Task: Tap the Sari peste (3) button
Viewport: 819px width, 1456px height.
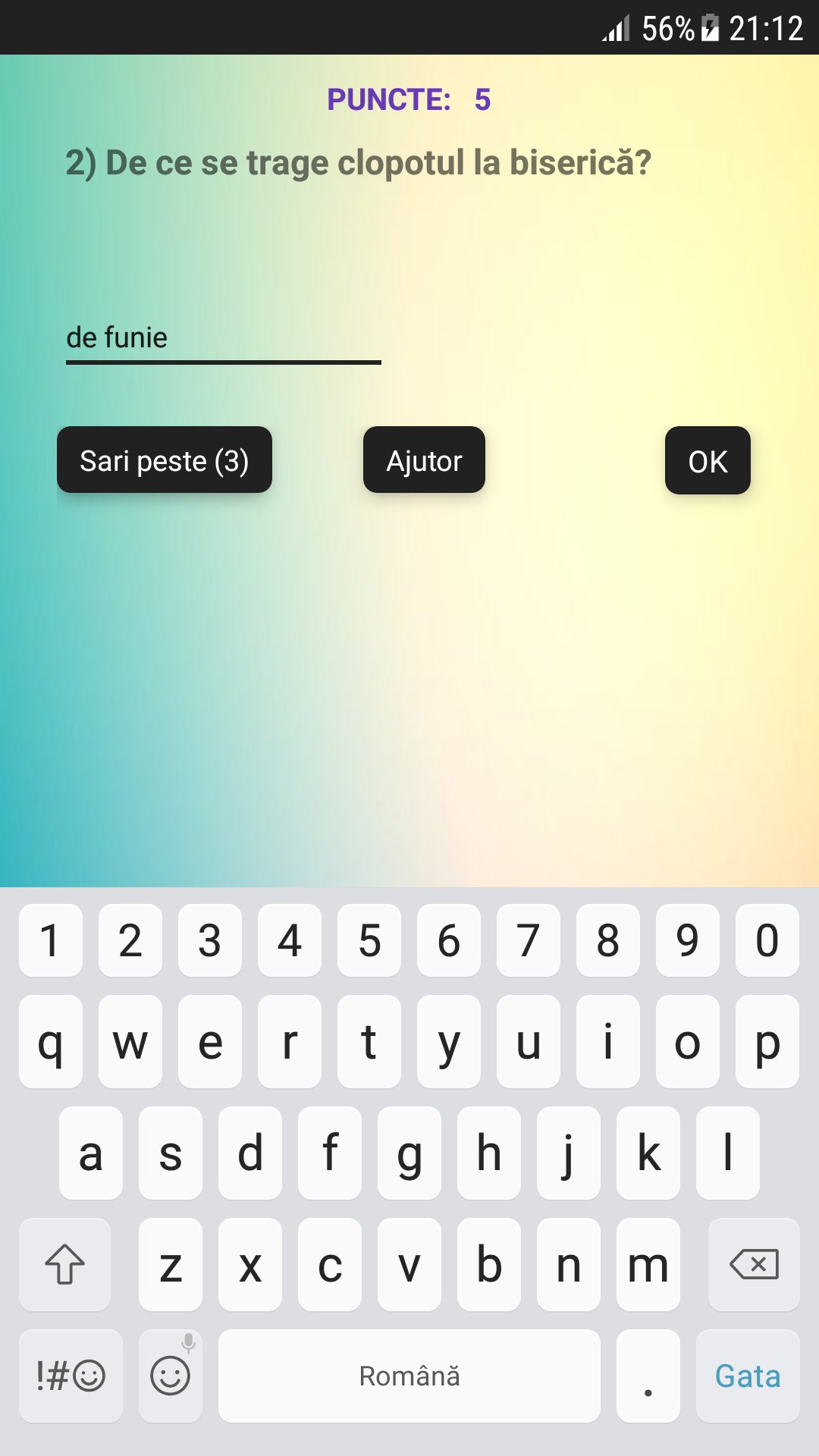Action: 165,460
